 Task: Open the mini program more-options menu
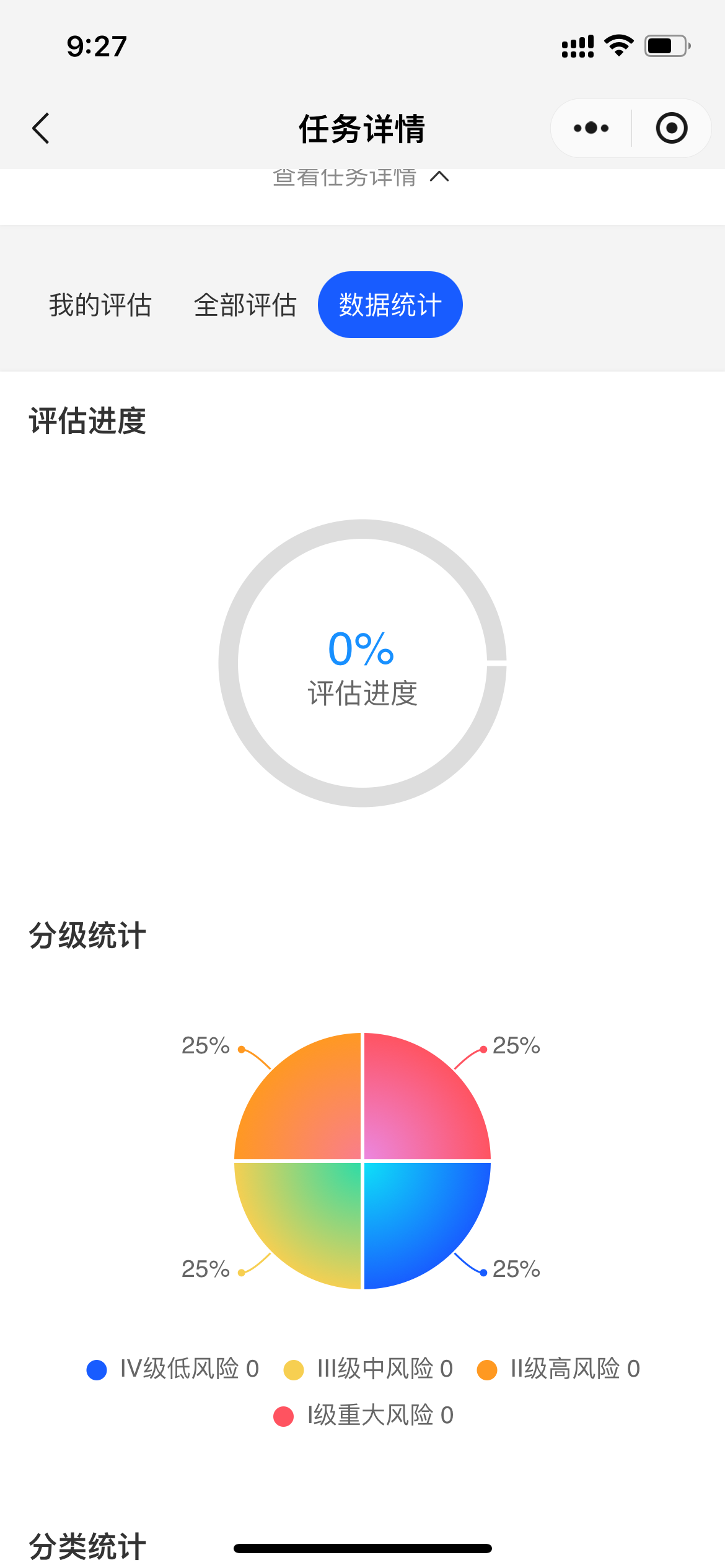pyautogui.click(x=591, y=128)
